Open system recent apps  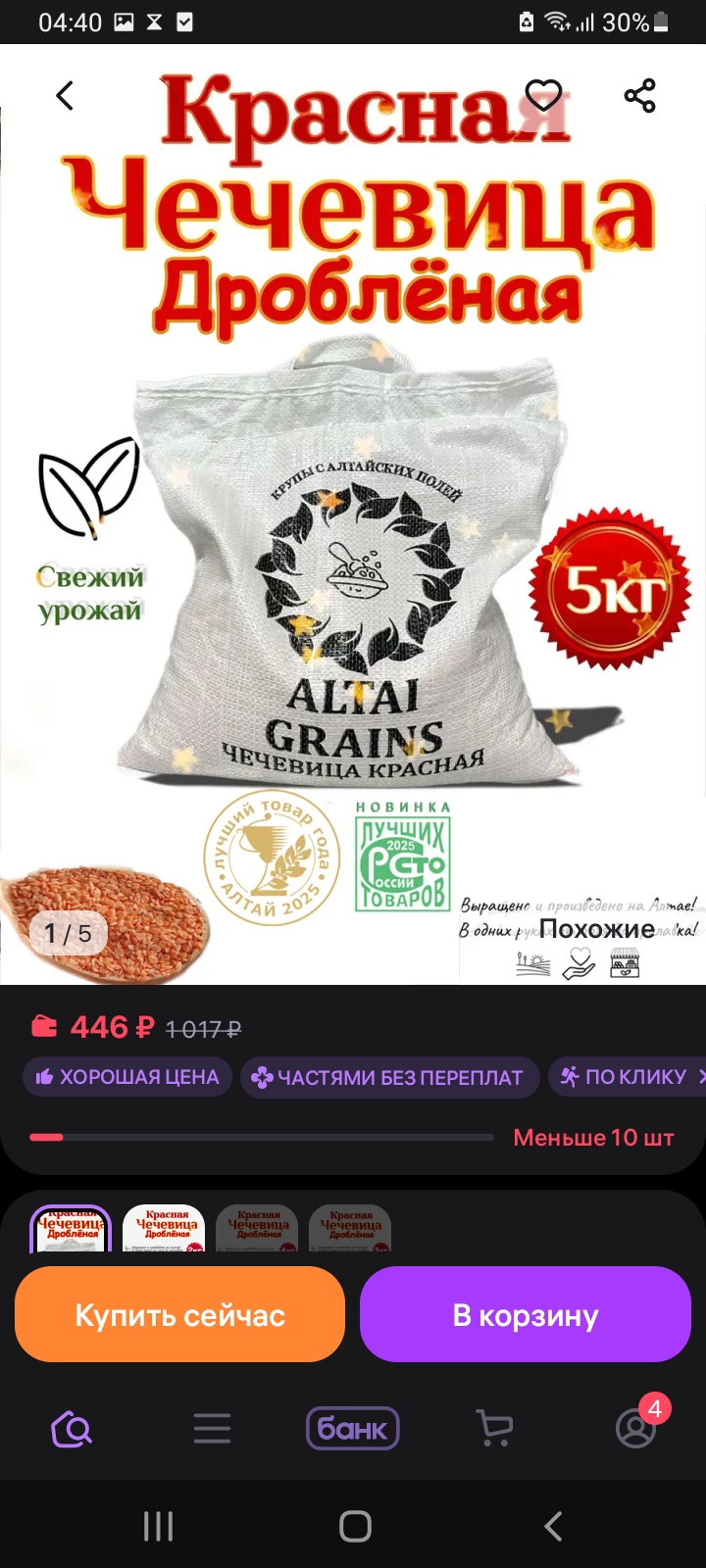pos(158,1526)
